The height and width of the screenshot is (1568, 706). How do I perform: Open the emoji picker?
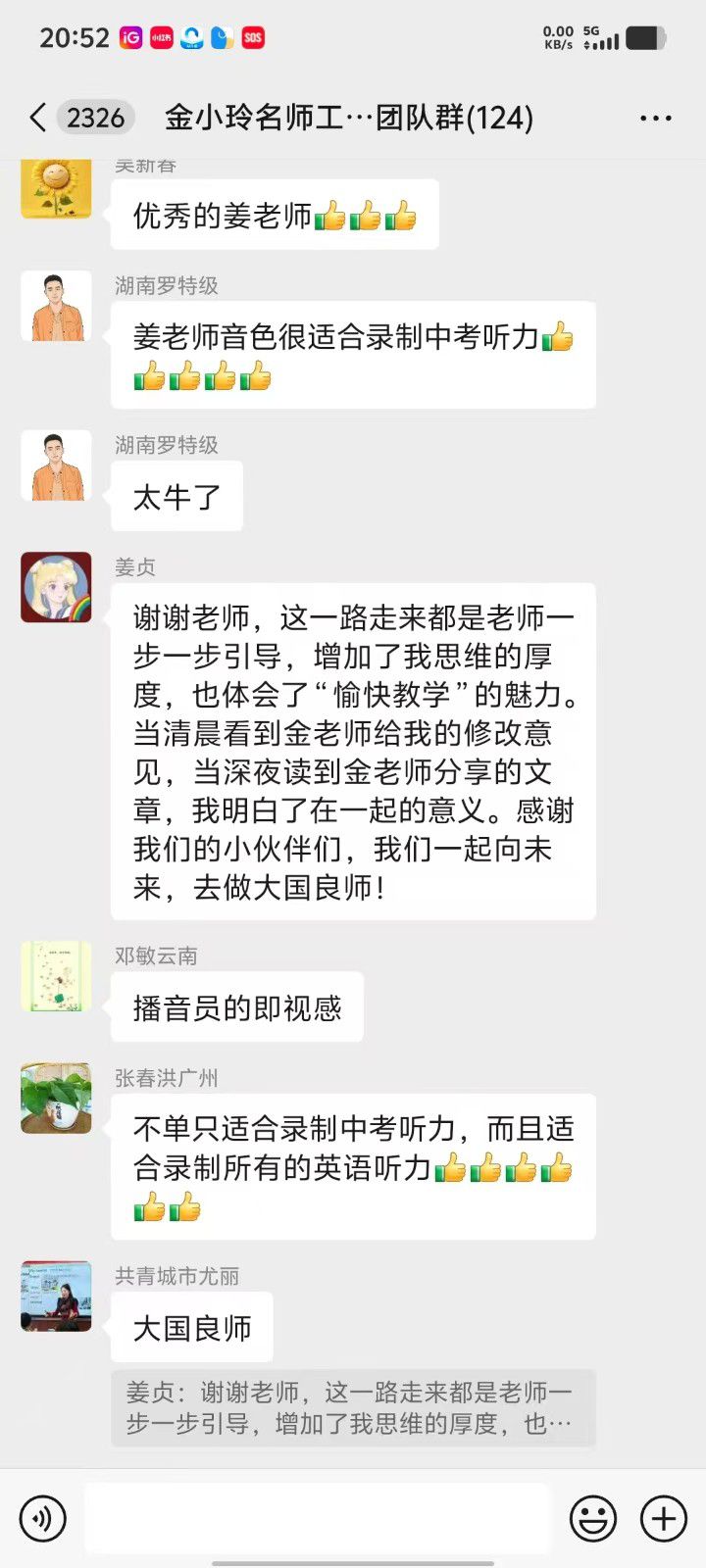[593, 1518]
